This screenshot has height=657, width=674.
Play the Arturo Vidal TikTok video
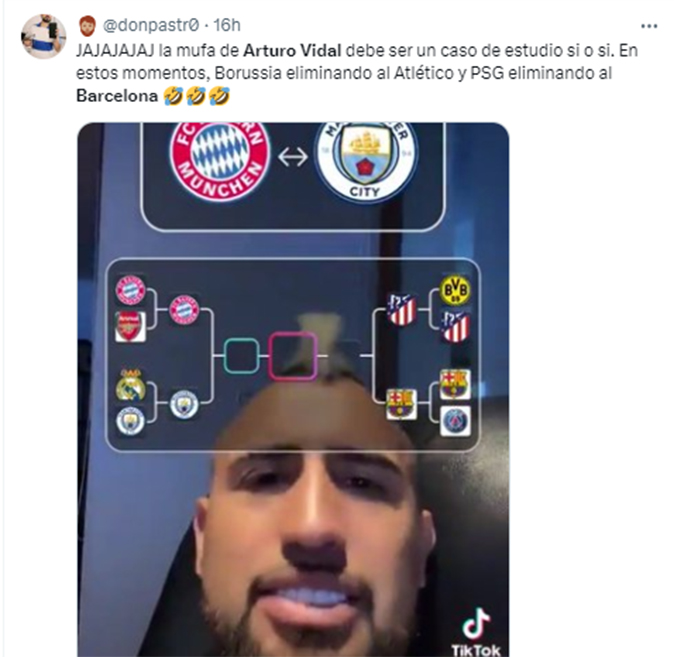click(x=292, y=389)
